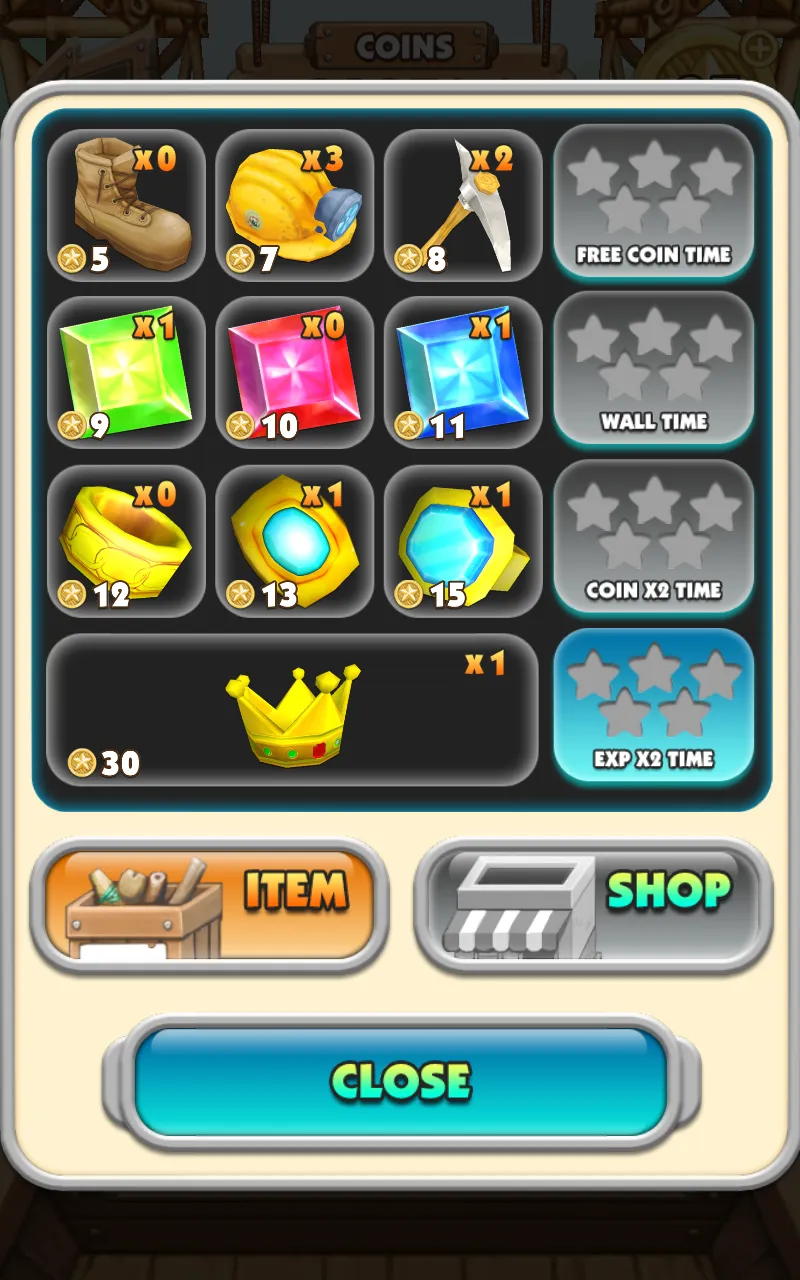This screenshot has width=800, height=1280.
Task: Buy the gold ring for 12 coins
Action: point(128,540)
